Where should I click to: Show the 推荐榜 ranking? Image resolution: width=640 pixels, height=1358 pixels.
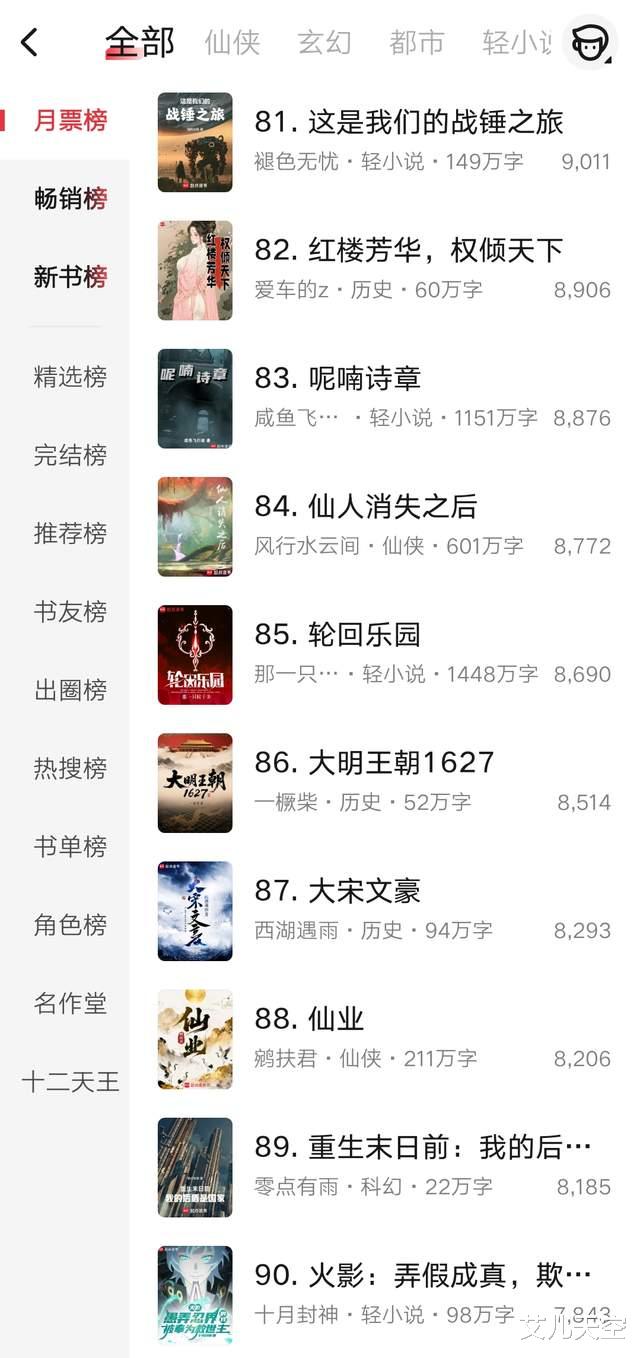coord(70,533)
